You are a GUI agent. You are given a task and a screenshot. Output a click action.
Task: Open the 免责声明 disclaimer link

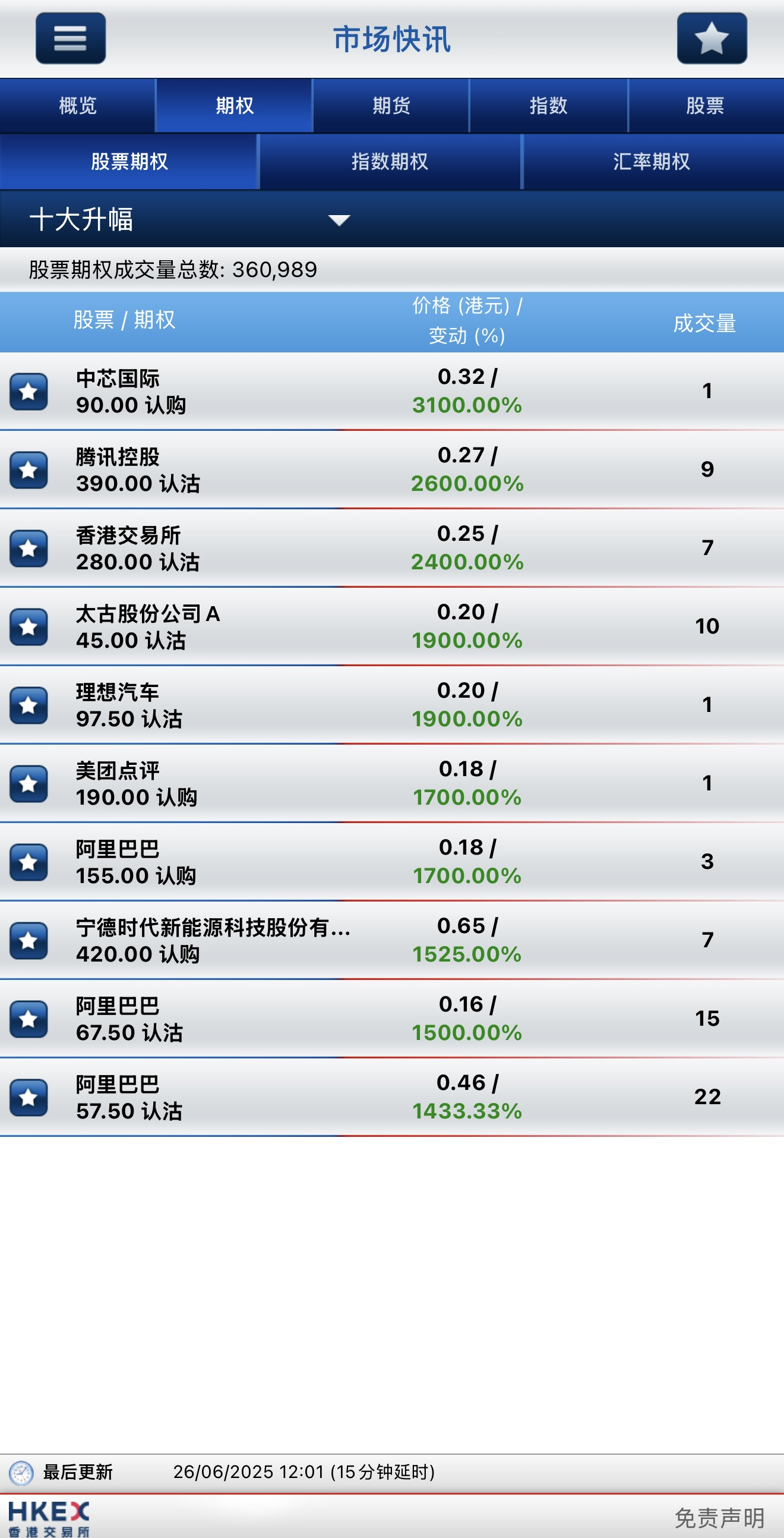click(x=720, y=1518)
